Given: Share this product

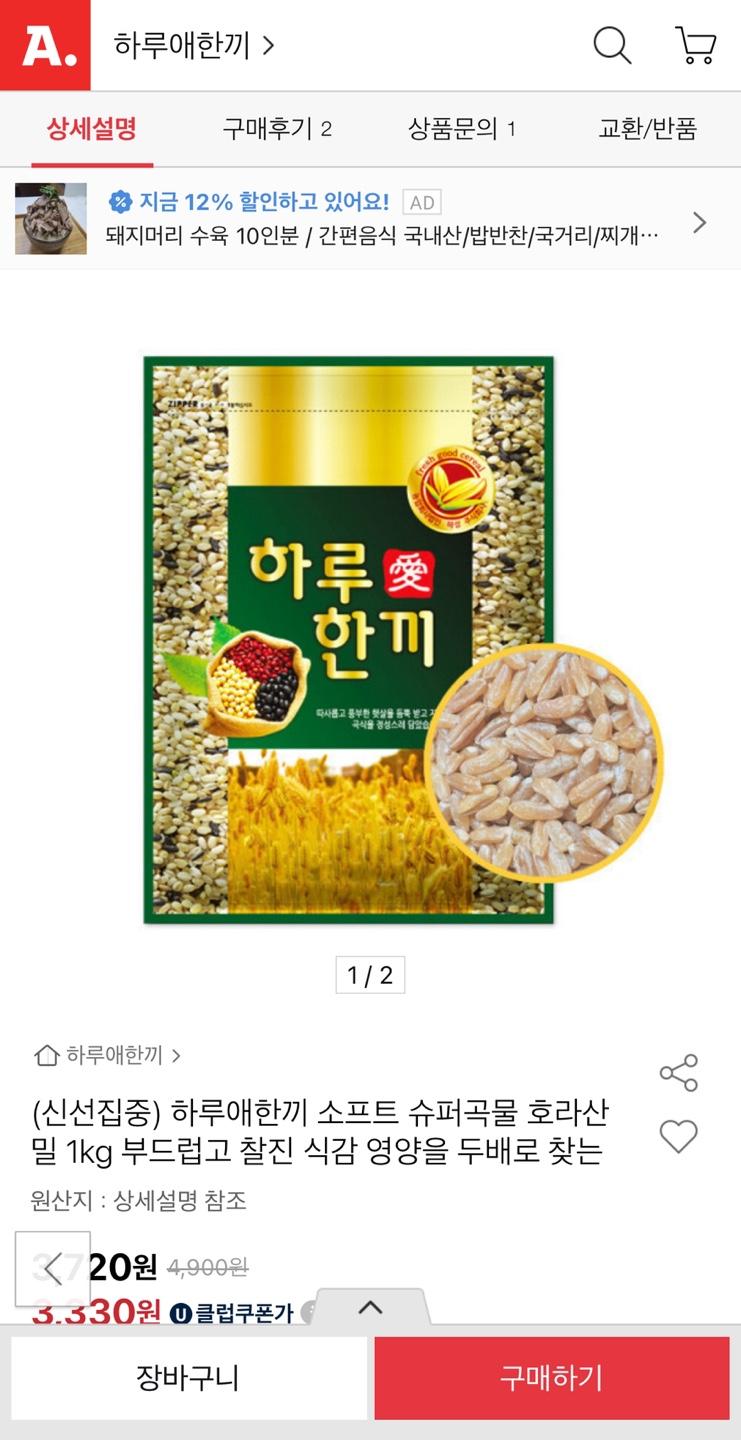Looking at the screenshot, I should click(678, 1073).
